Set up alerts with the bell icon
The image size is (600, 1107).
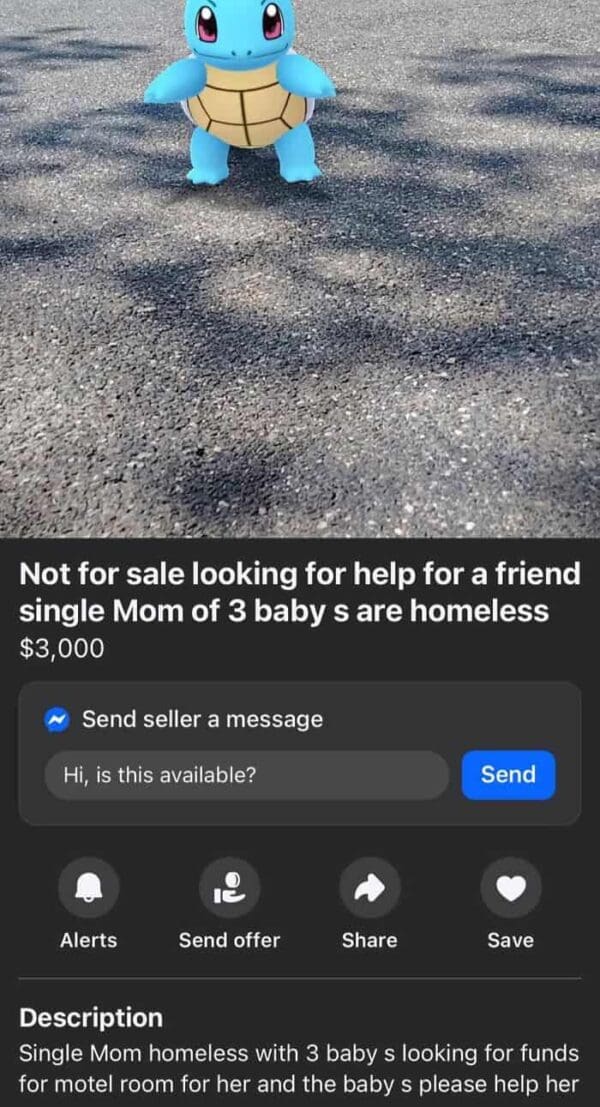(89, 888)
